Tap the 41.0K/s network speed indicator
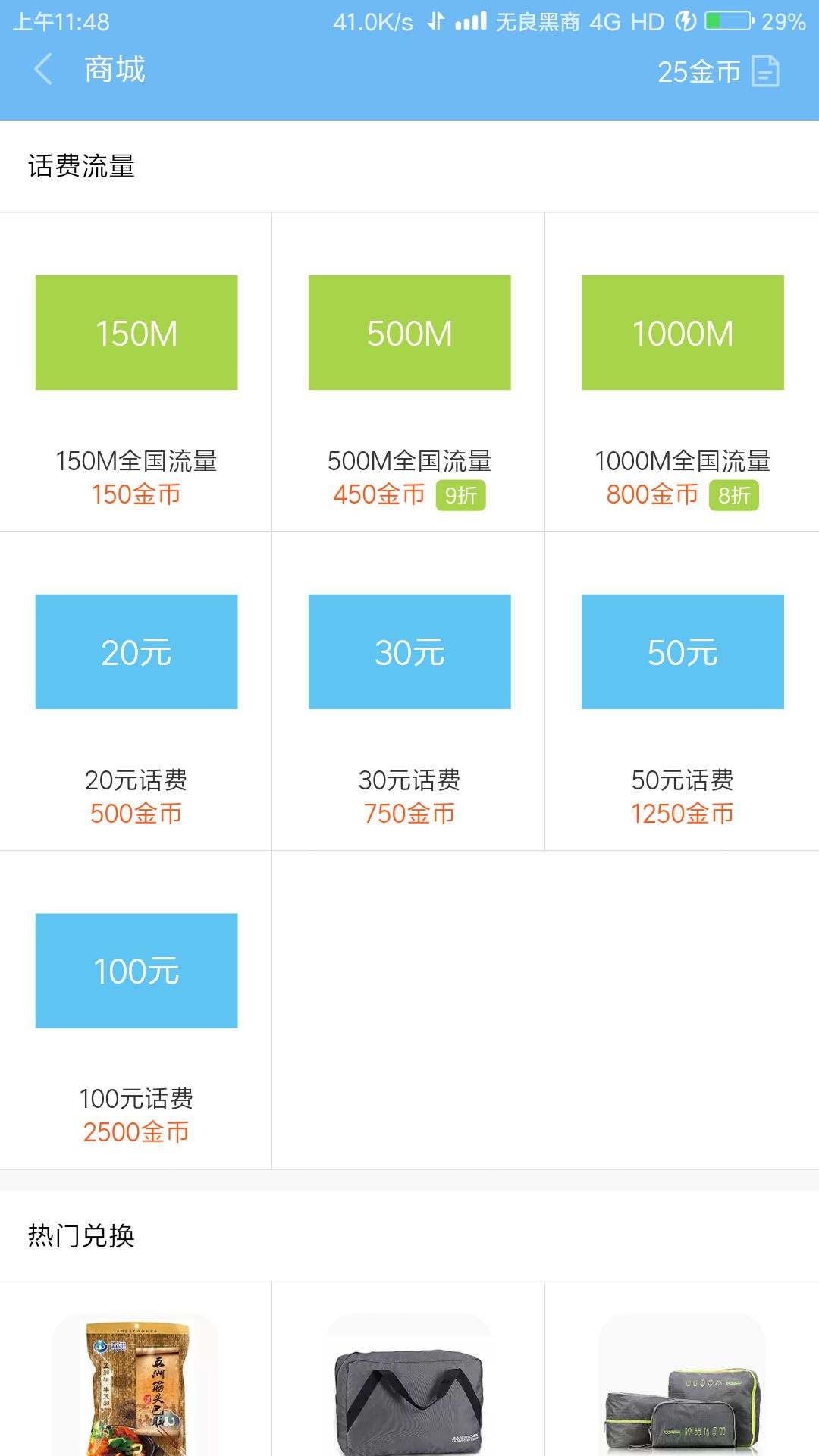 coord(373,21)
